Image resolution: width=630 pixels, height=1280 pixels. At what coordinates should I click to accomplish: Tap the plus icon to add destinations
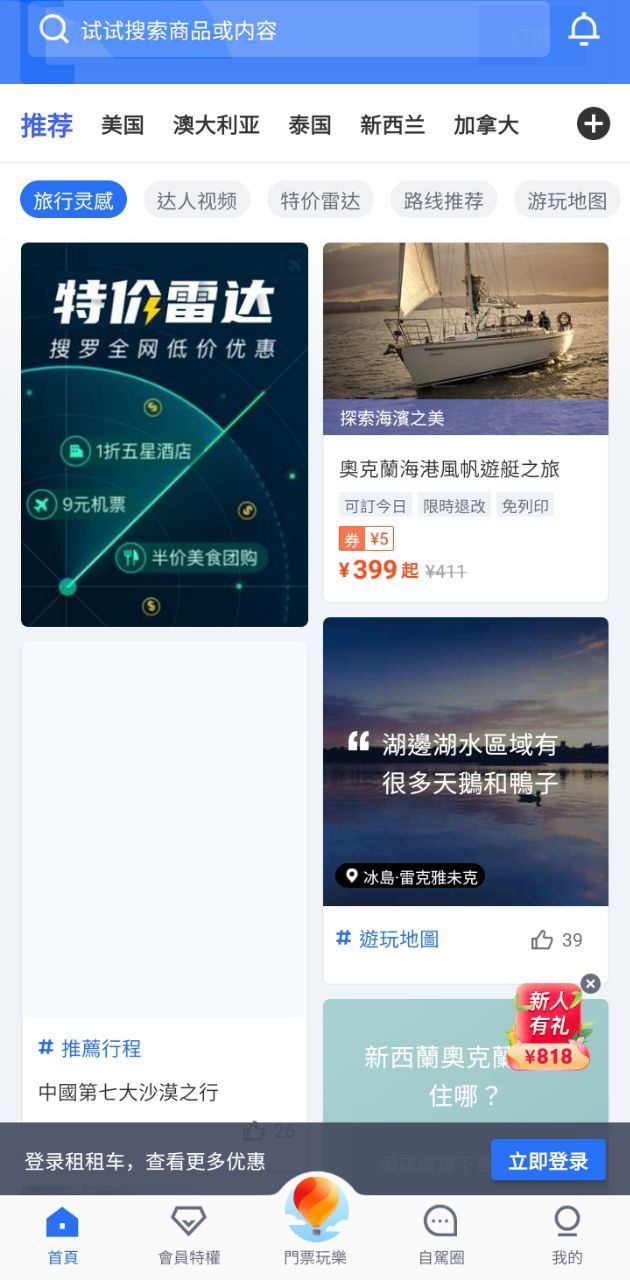[x=593, y=124]
